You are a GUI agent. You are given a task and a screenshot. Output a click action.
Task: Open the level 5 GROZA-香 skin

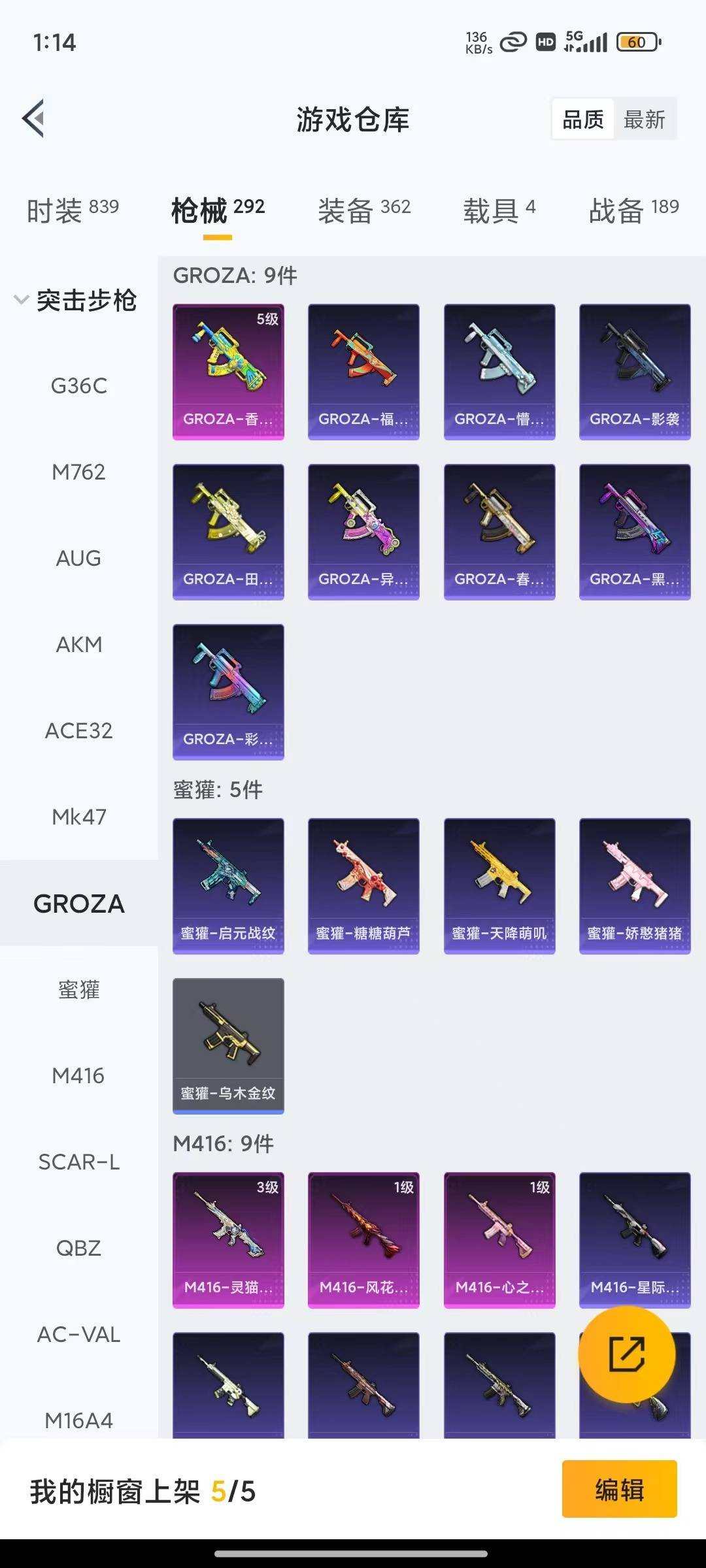[228, 371]
